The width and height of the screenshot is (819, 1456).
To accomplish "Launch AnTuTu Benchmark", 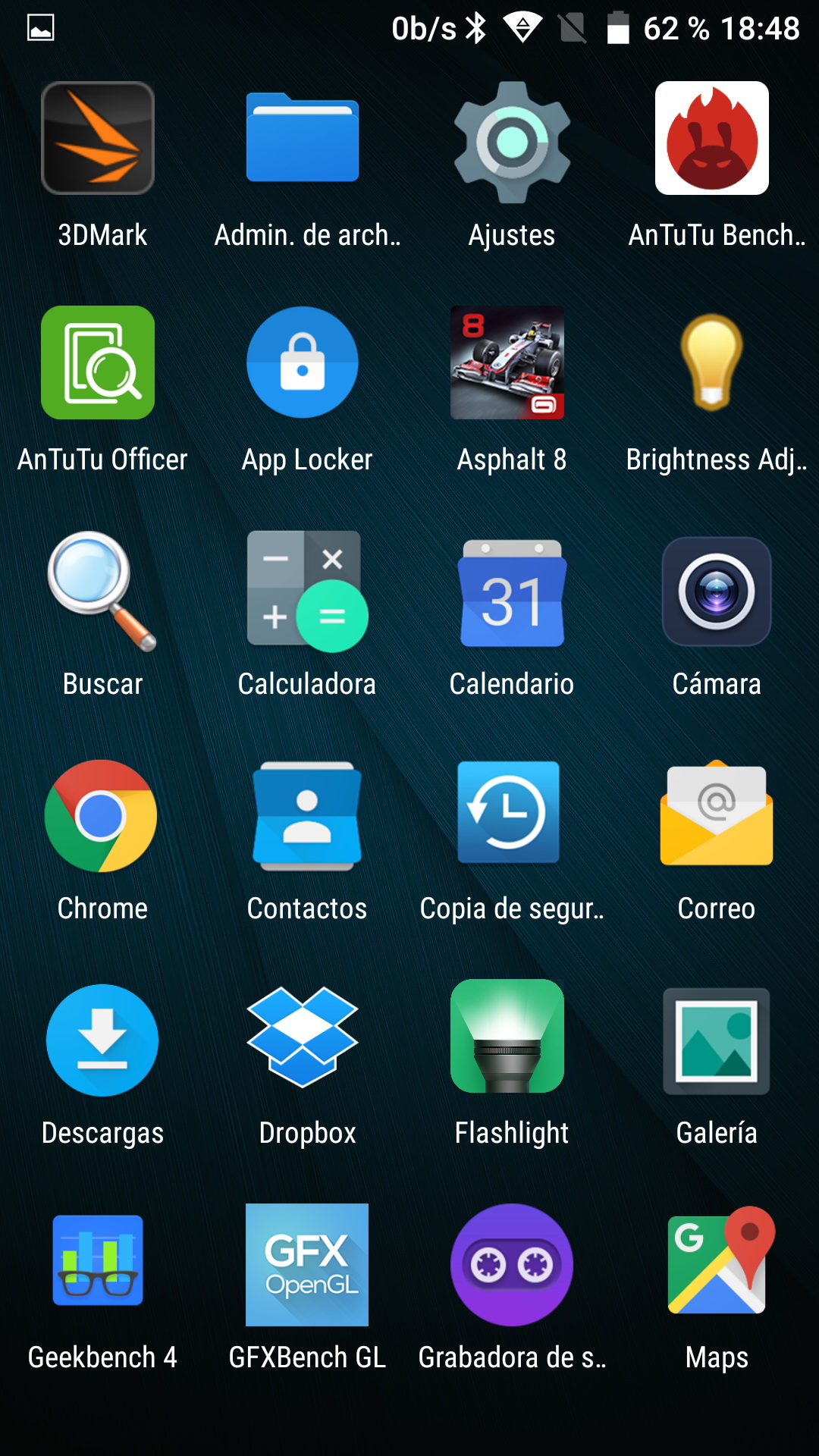I will pyautogui.click(x=712, y=138).
